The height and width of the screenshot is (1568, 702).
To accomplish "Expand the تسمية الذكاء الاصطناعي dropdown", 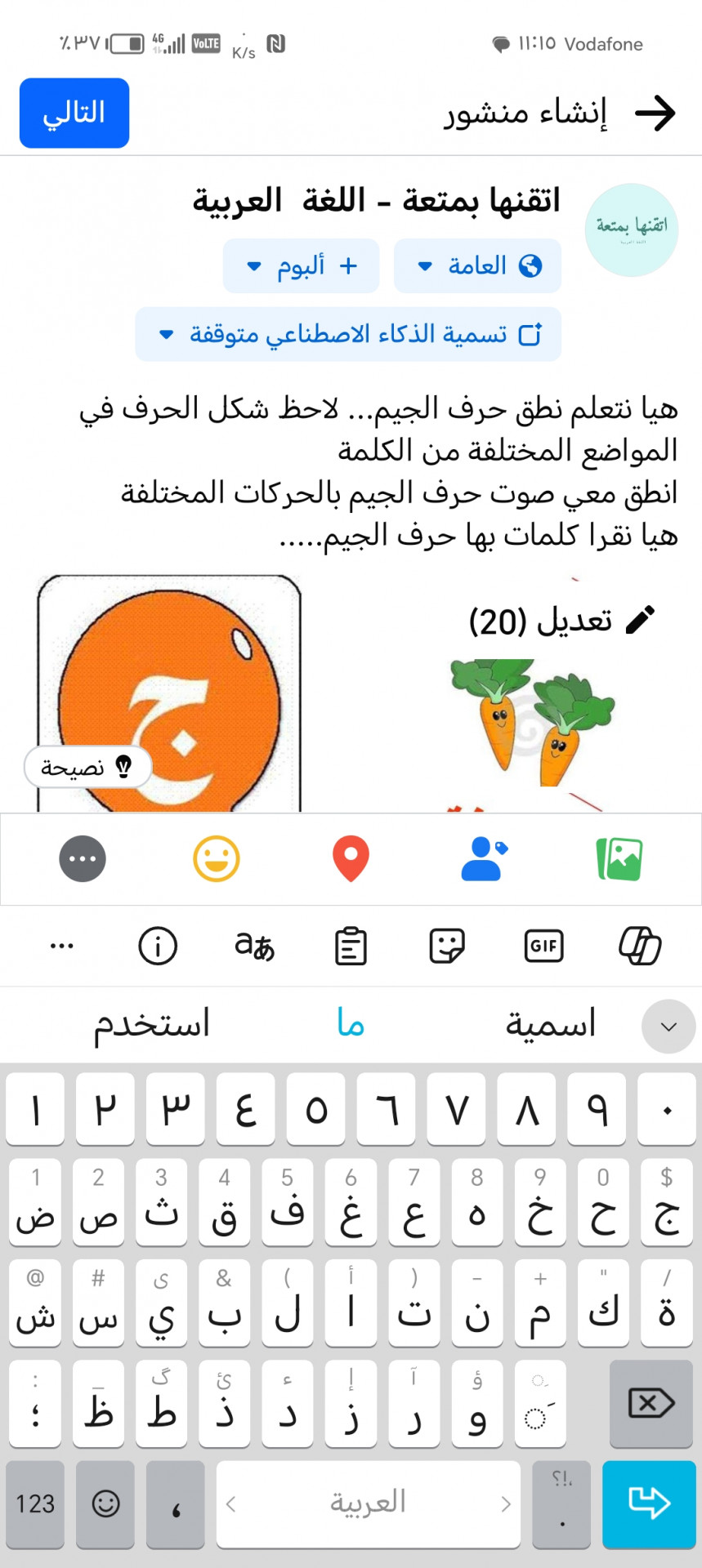I will (x=348, y=334).
